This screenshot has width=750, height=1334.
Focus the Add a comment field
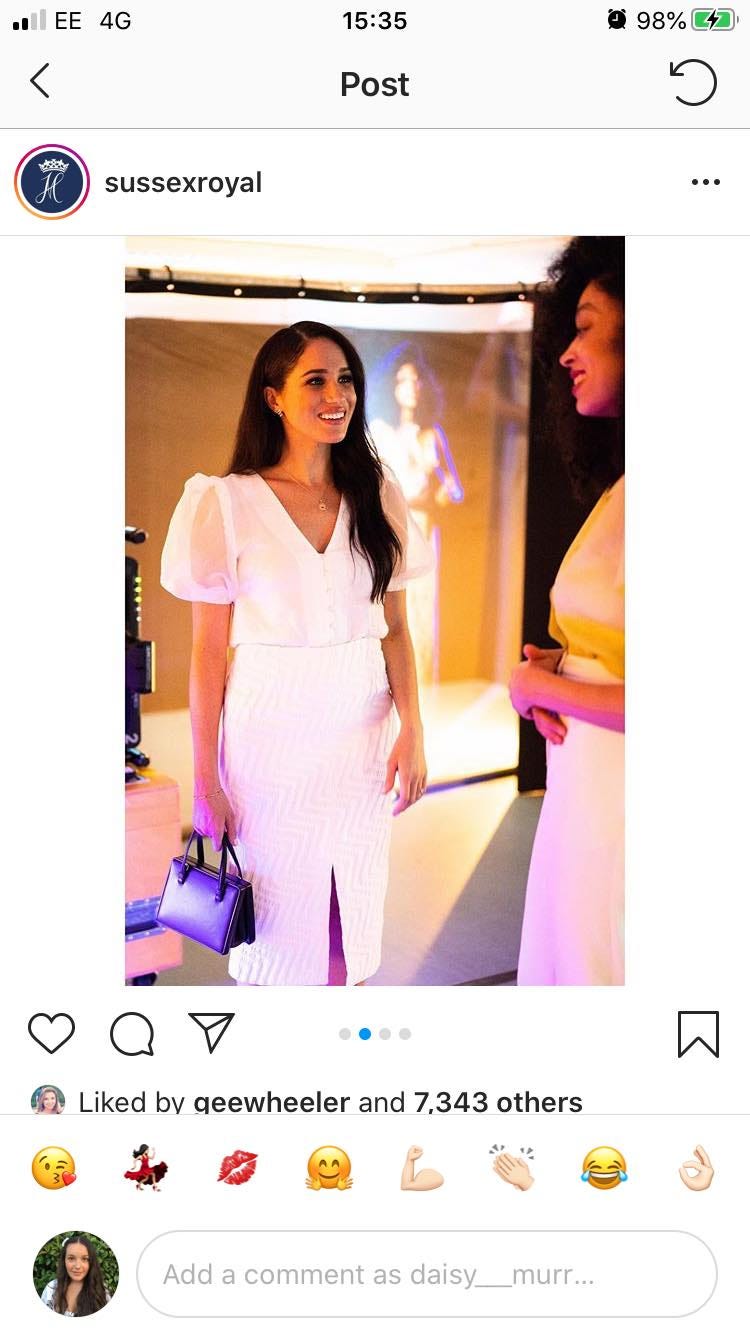(x=427, y=1274)
